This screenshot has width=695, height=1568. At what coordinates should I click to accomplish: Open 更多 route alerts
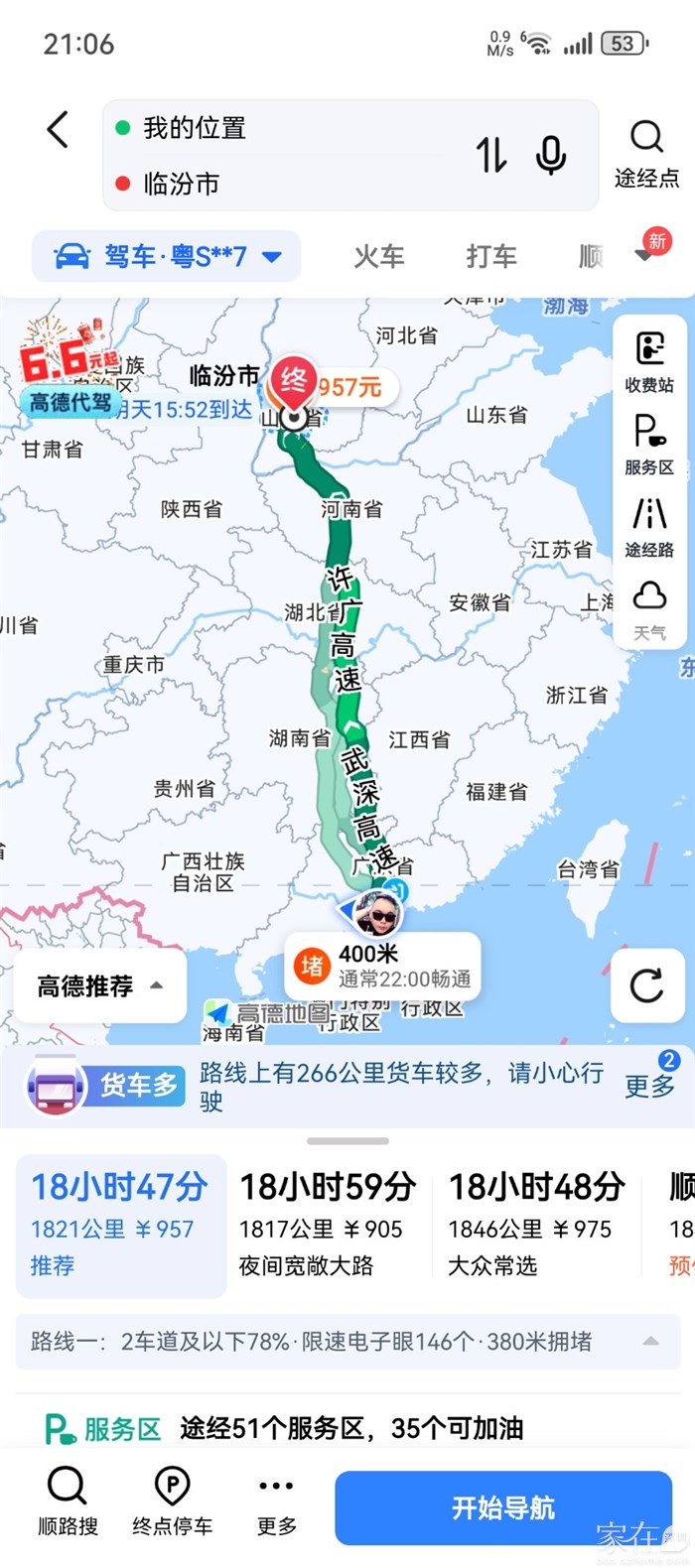(x=649, y=1086)
